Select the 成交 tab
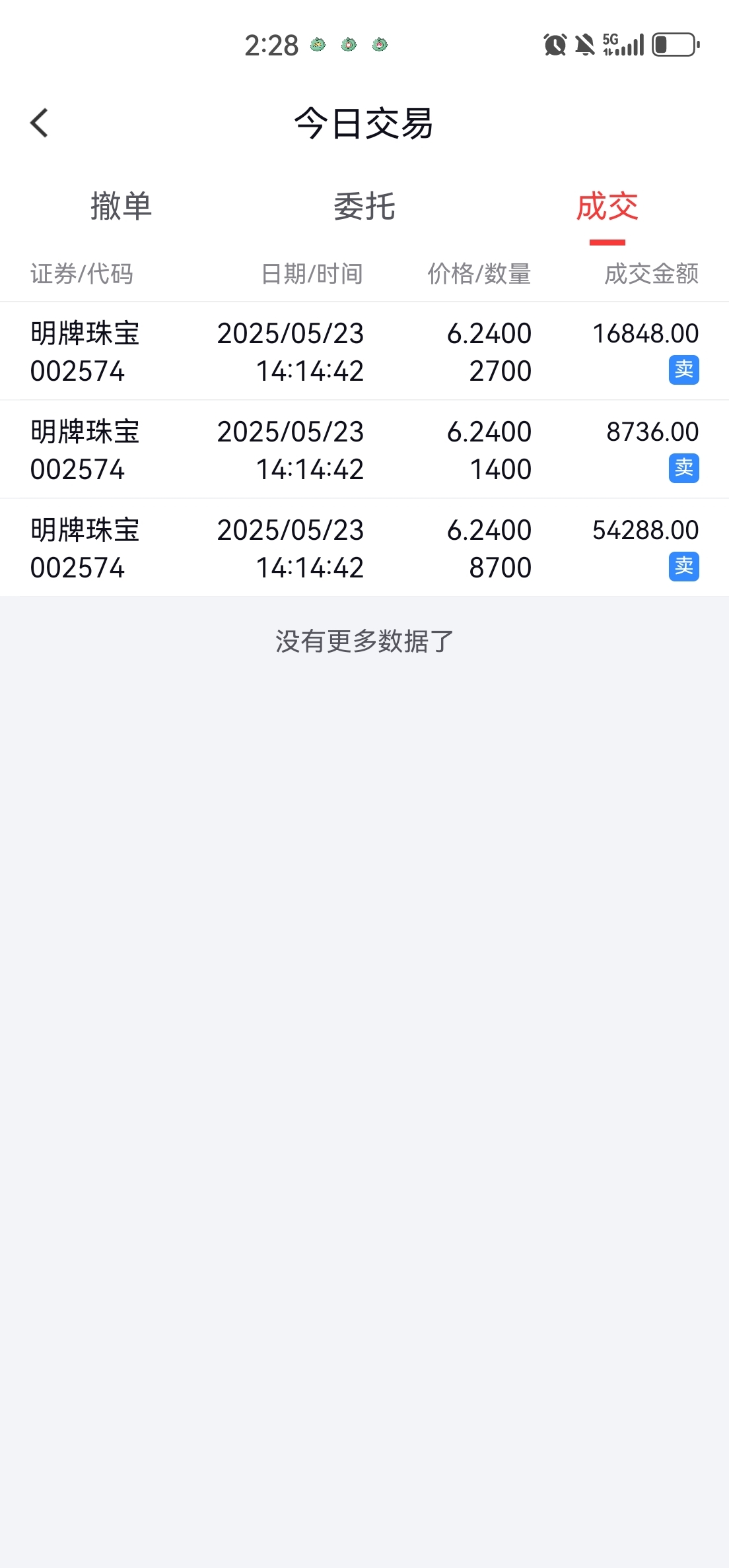 click(x=607, y=207)
